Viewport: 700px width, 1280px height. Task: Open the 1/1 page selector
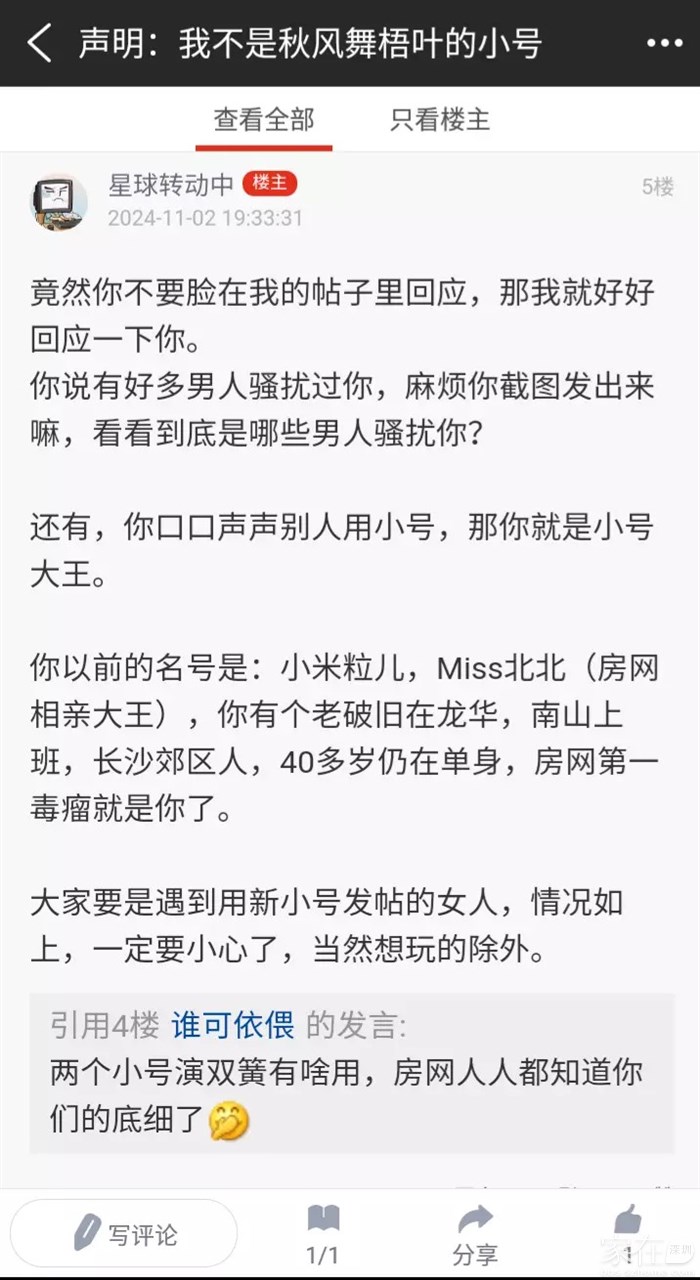322,1234
